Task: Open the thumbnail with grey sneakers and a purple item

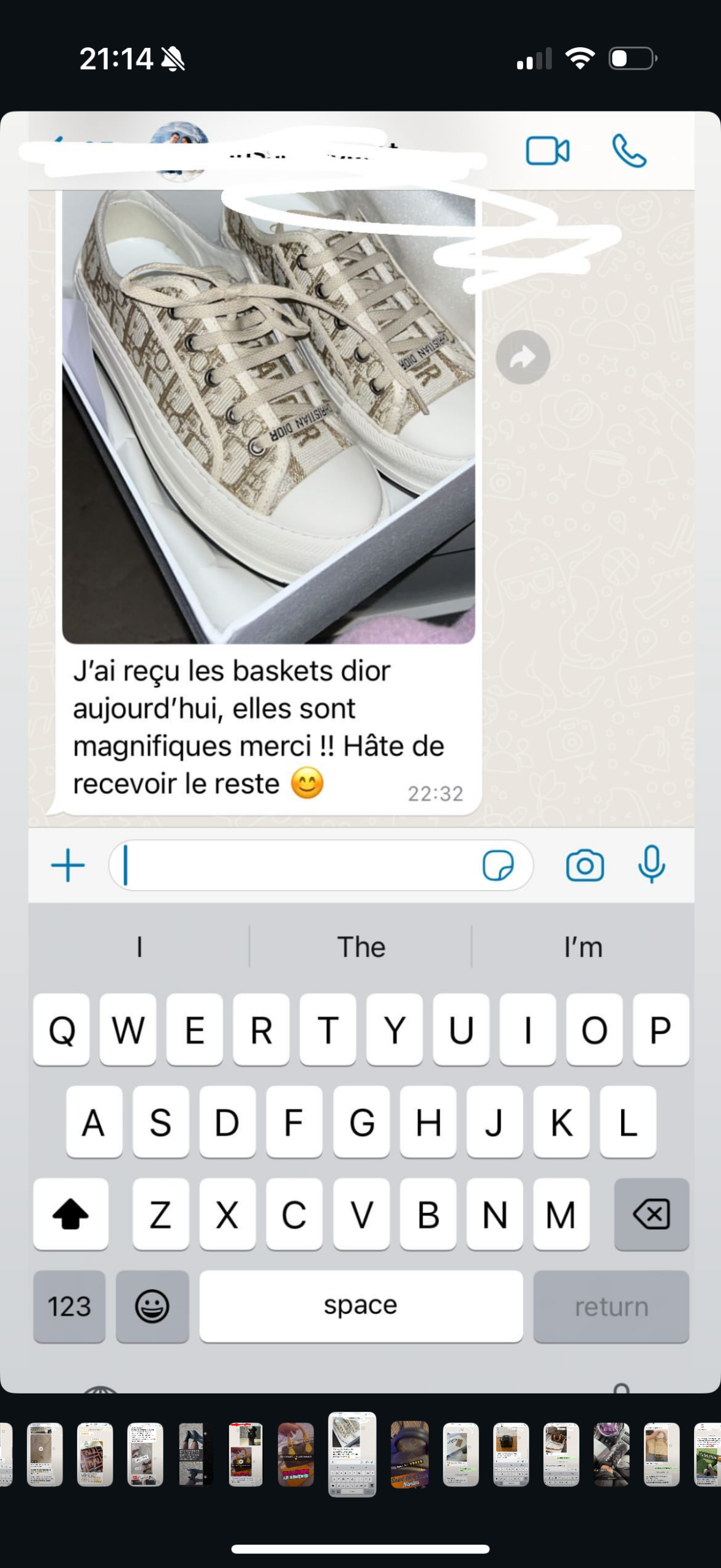Action: [x=611, y=1454]
